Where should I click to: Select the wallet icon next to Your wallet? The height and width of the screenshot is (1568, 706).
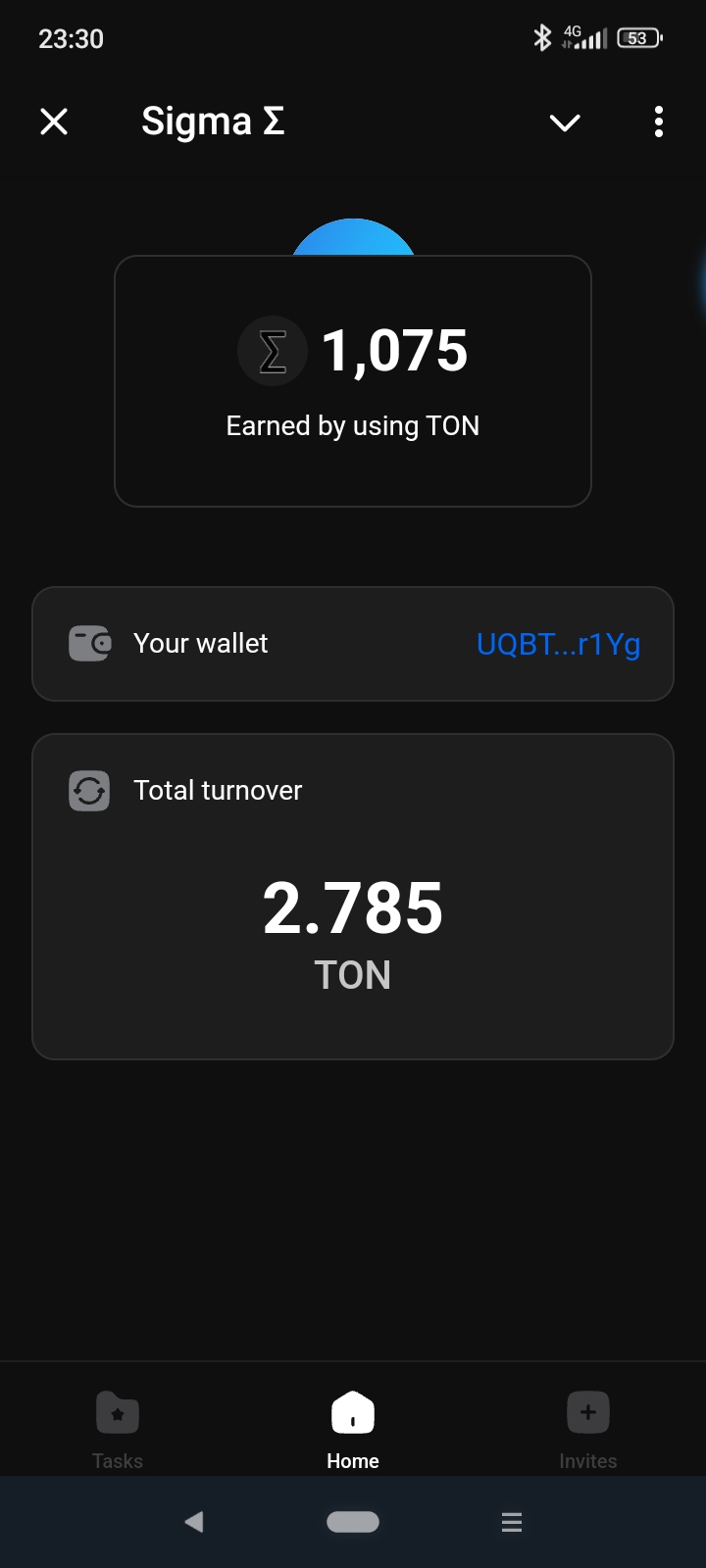click(x=88, y=643)
